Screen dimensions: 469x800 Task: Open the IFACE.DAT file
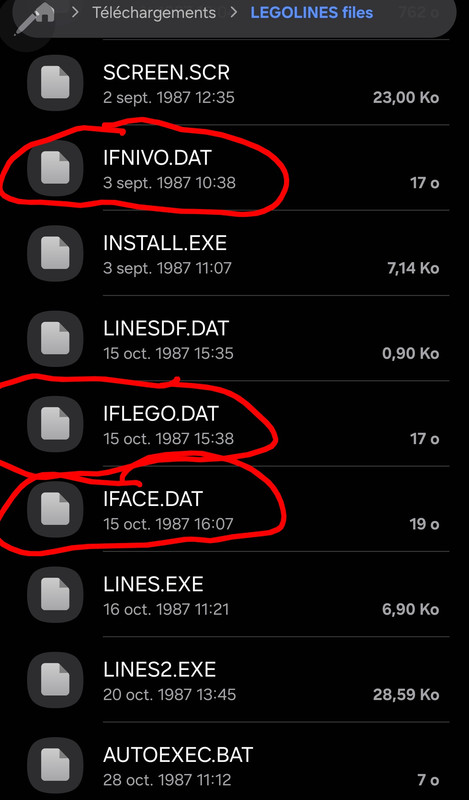click(x=235, y=509)
